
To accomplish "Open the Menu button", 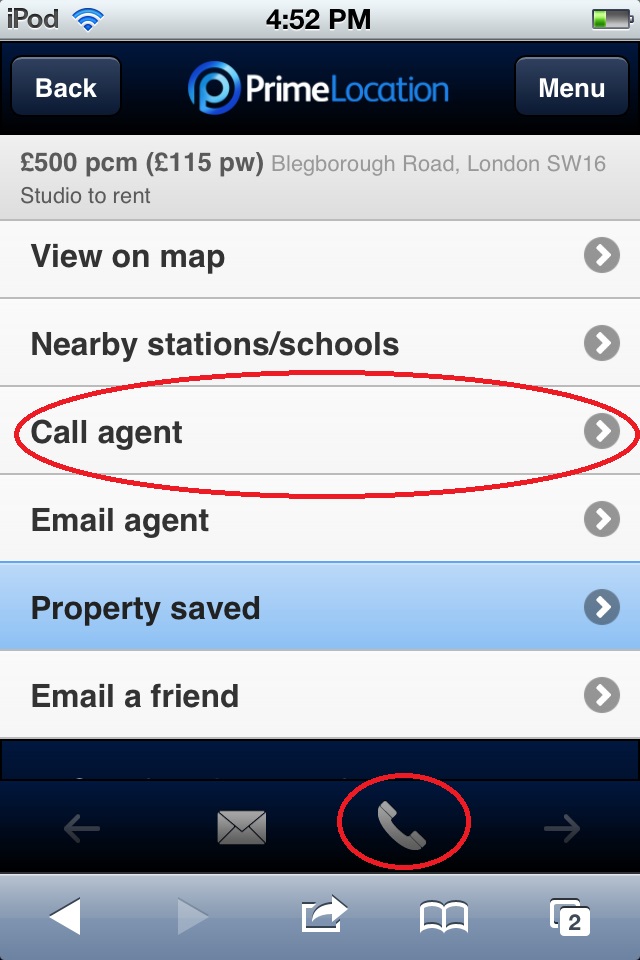I will [571, 87].
